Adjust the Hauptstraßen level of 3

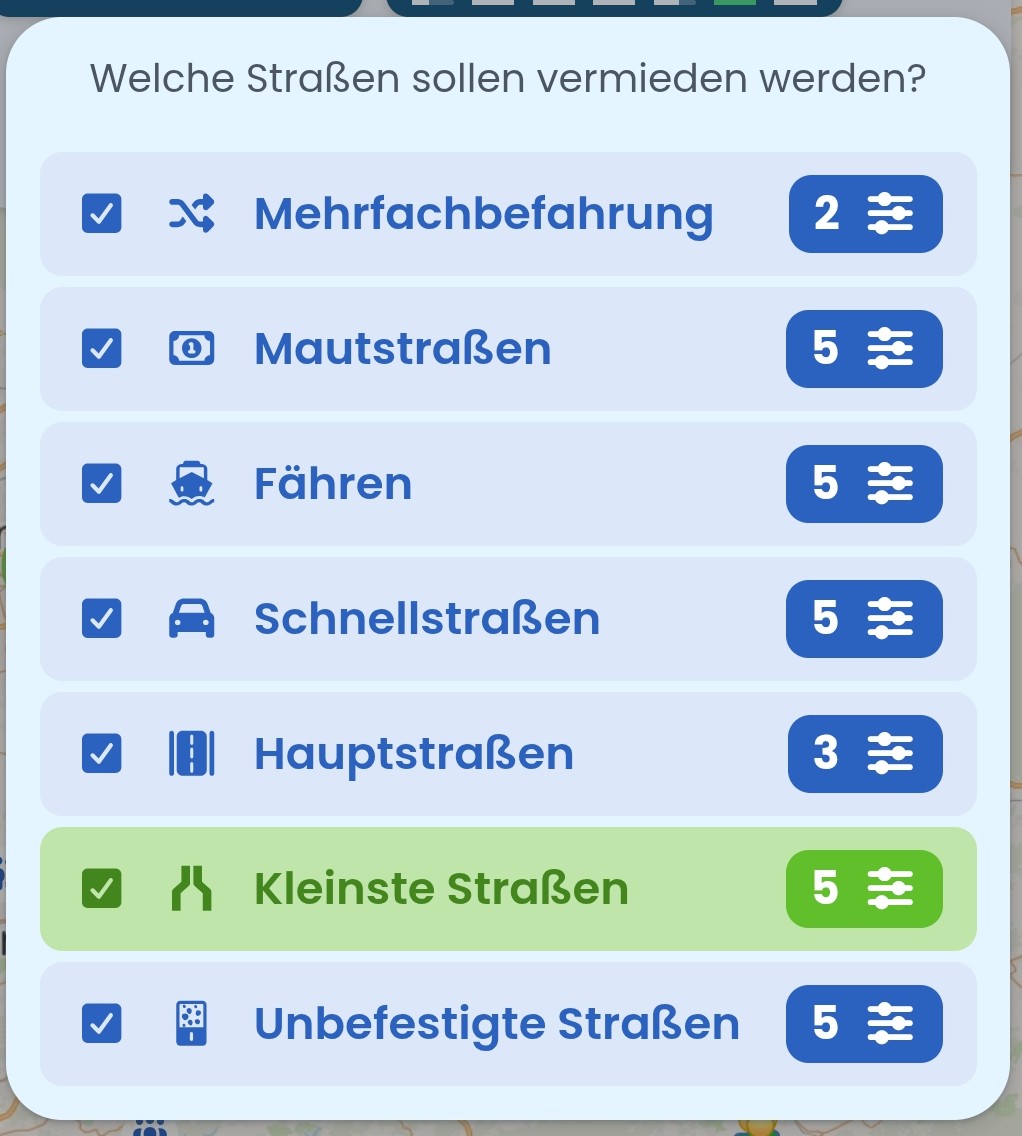[x=865, y=754]
